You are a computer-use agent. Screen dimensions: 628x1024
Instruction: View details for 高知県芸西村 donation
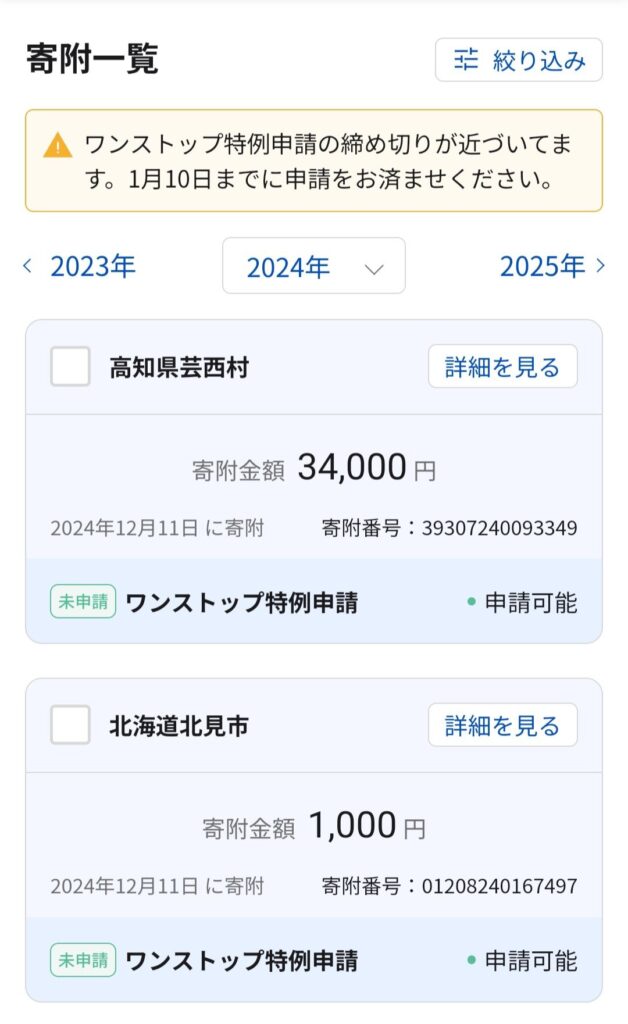[x=502, y=367]
